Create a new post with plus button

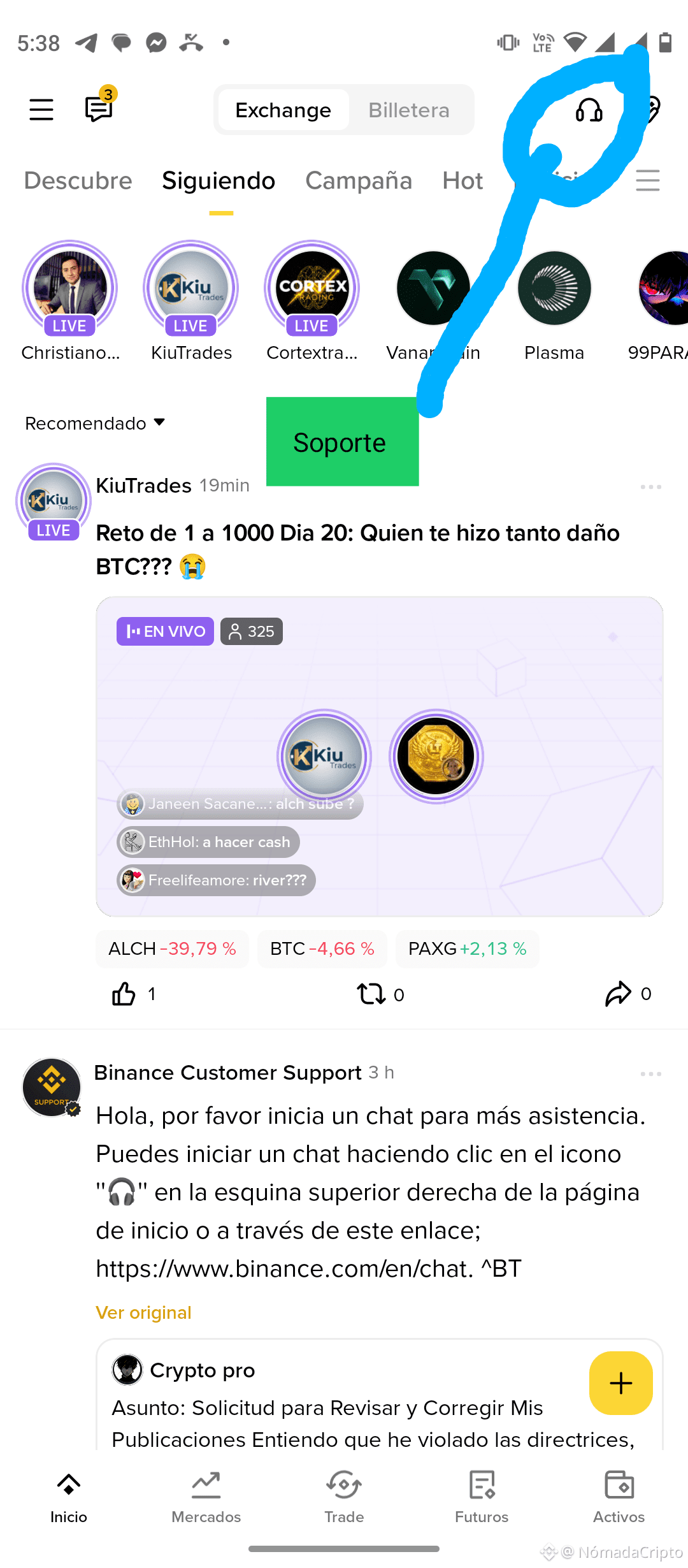pos(620,1383)
